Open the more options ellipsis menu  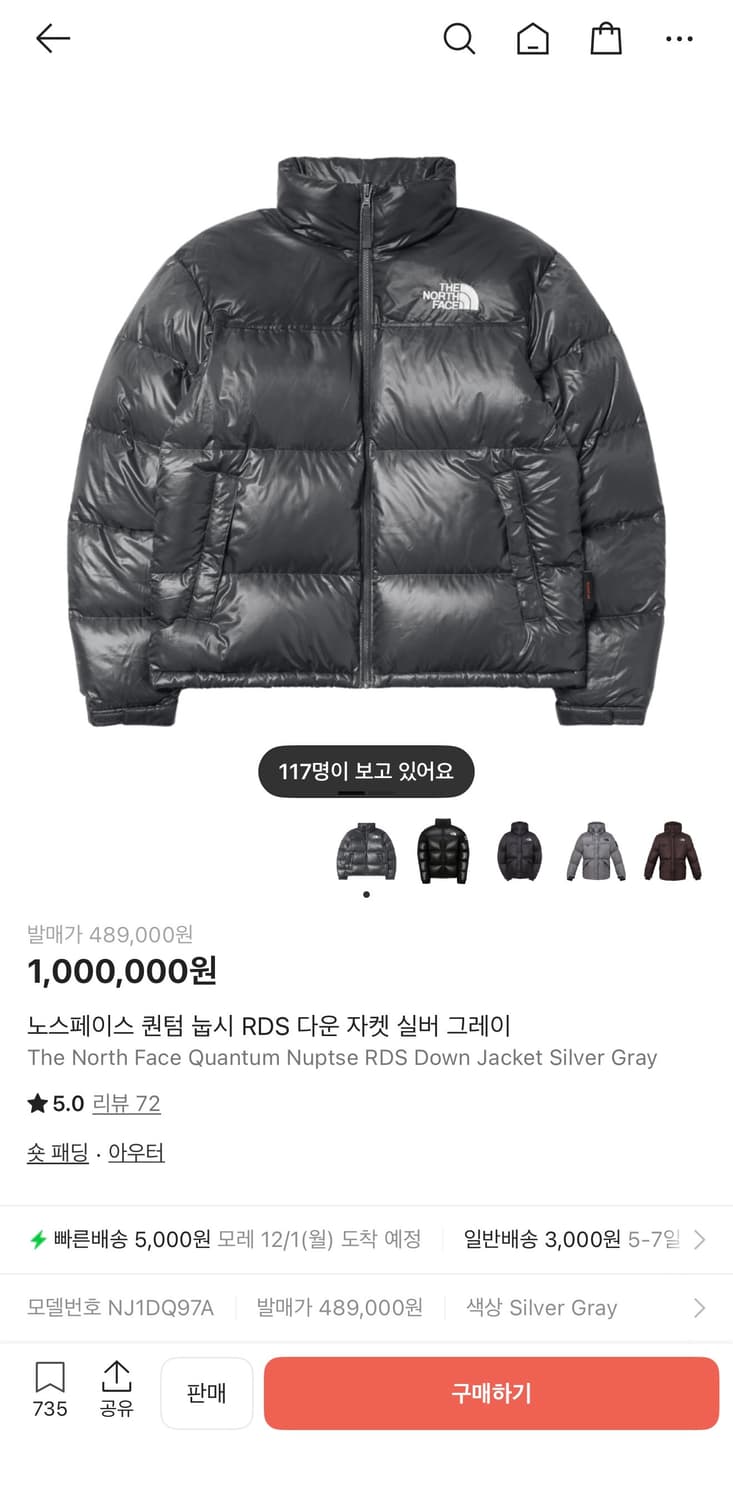click(680, 39)
